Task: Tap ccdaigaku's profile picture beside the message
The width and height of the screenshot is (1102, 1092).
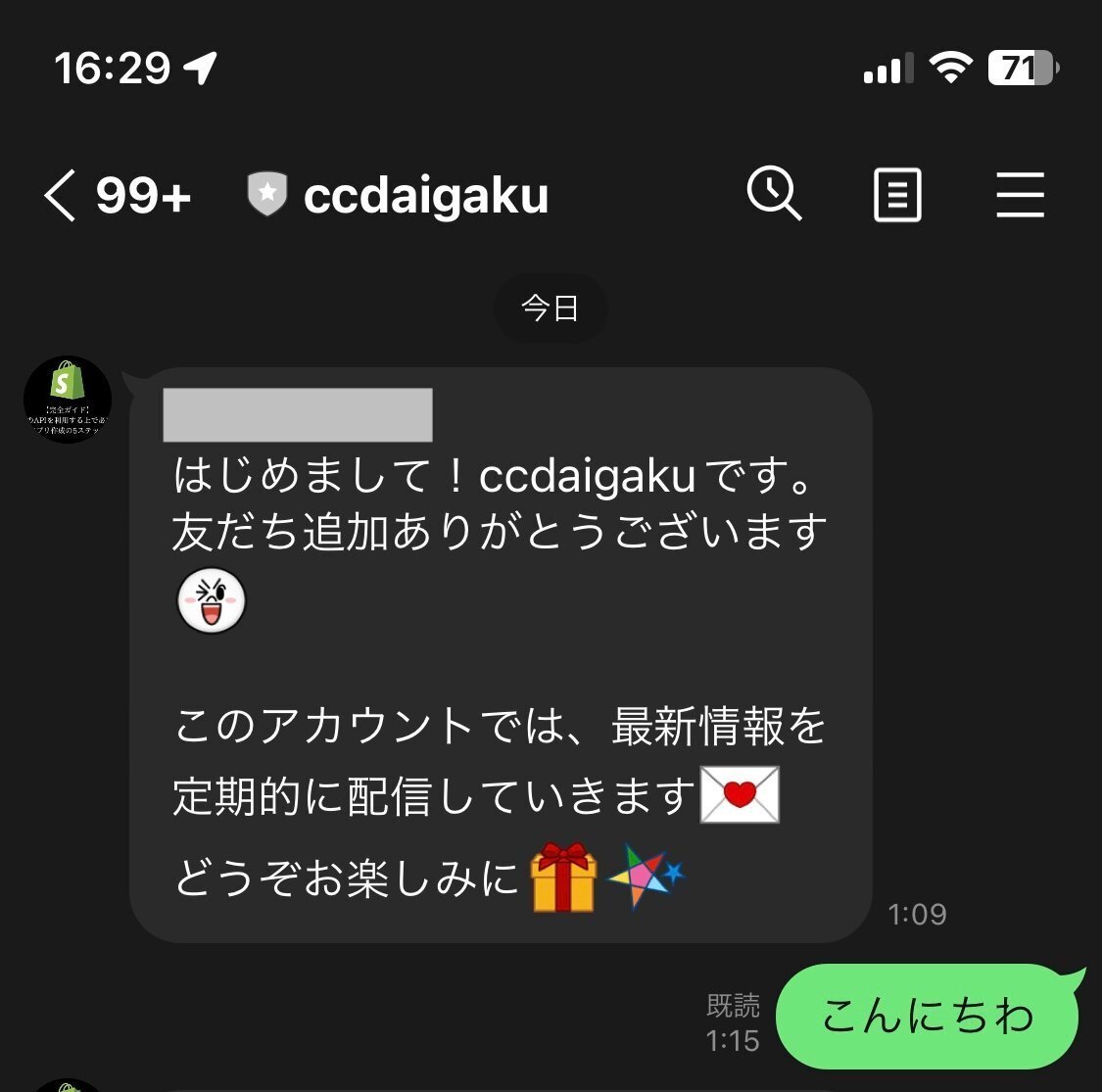Action: (x=68, y=400)
